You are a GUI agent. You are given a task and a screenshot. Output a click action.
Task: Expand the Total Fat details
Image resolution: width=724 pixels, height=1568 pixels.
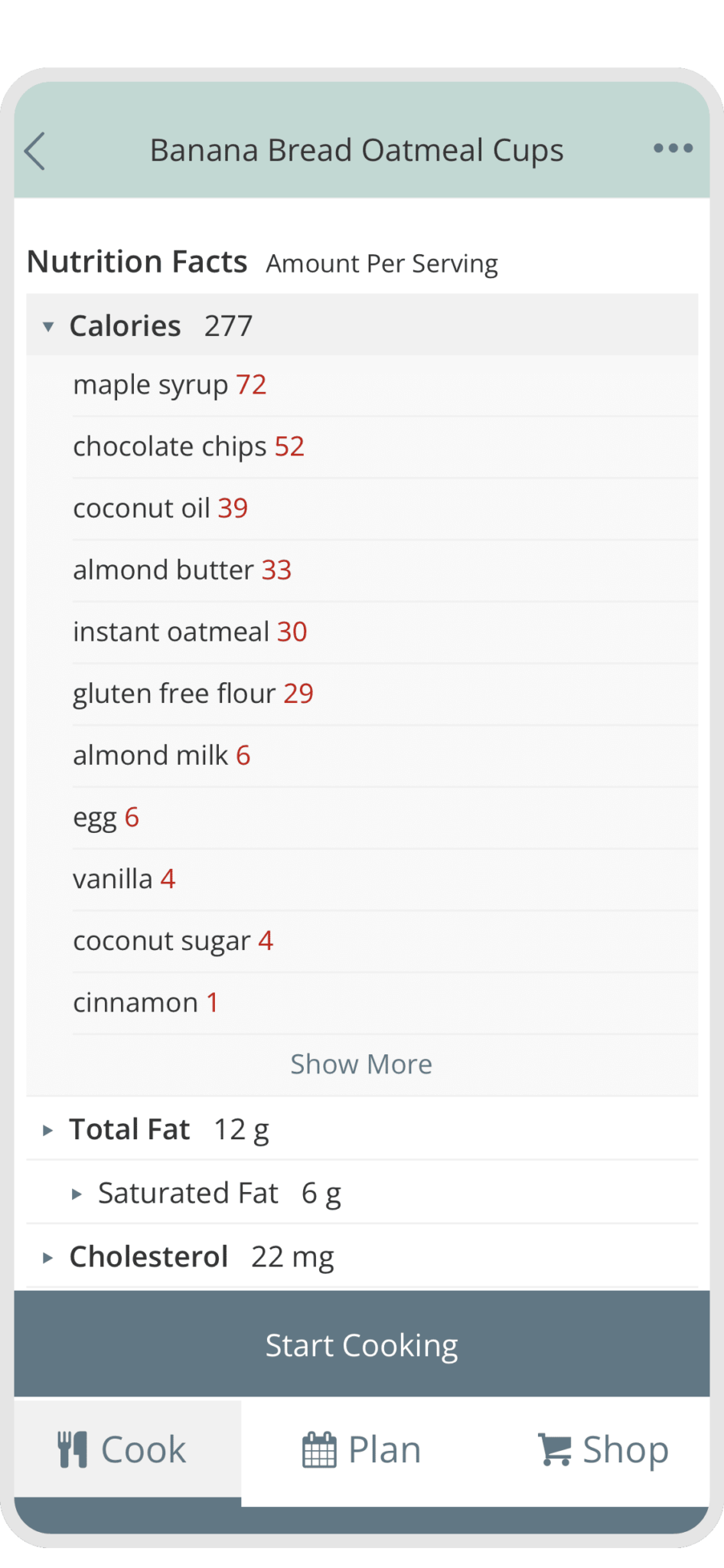coord(47,1128)
